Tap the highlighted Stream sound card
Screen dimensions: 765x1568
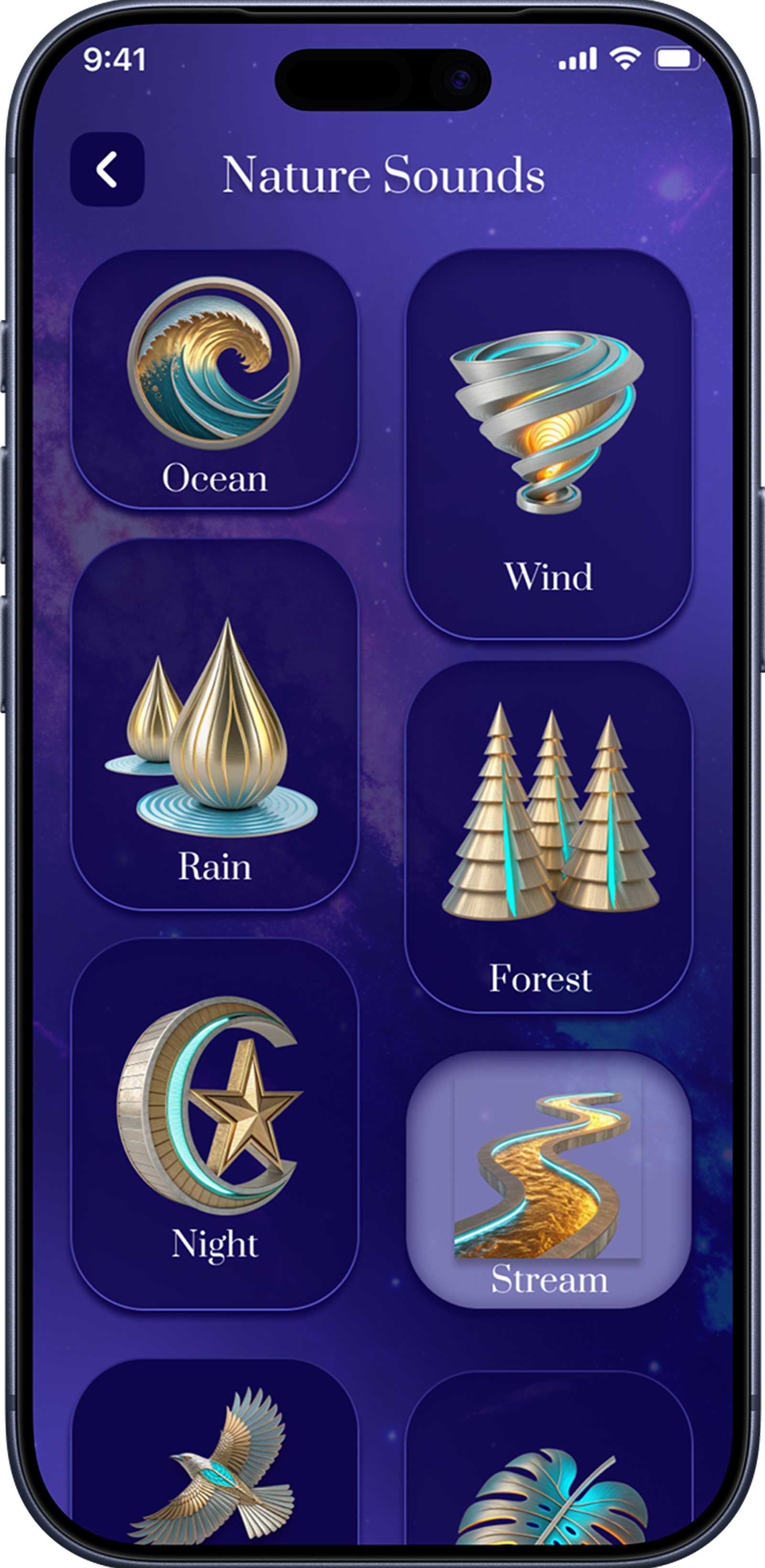tap(548, 1179)
